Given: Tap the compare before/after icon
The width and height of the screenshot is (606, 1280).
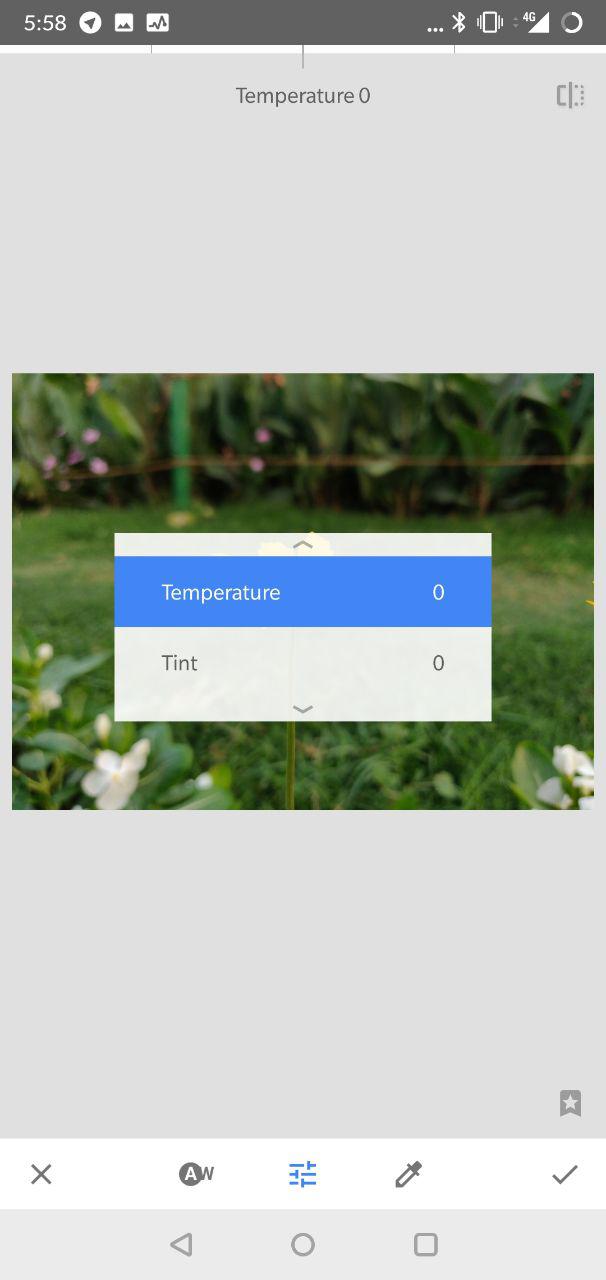Looking at the screenshot, I should coord(570,96).
